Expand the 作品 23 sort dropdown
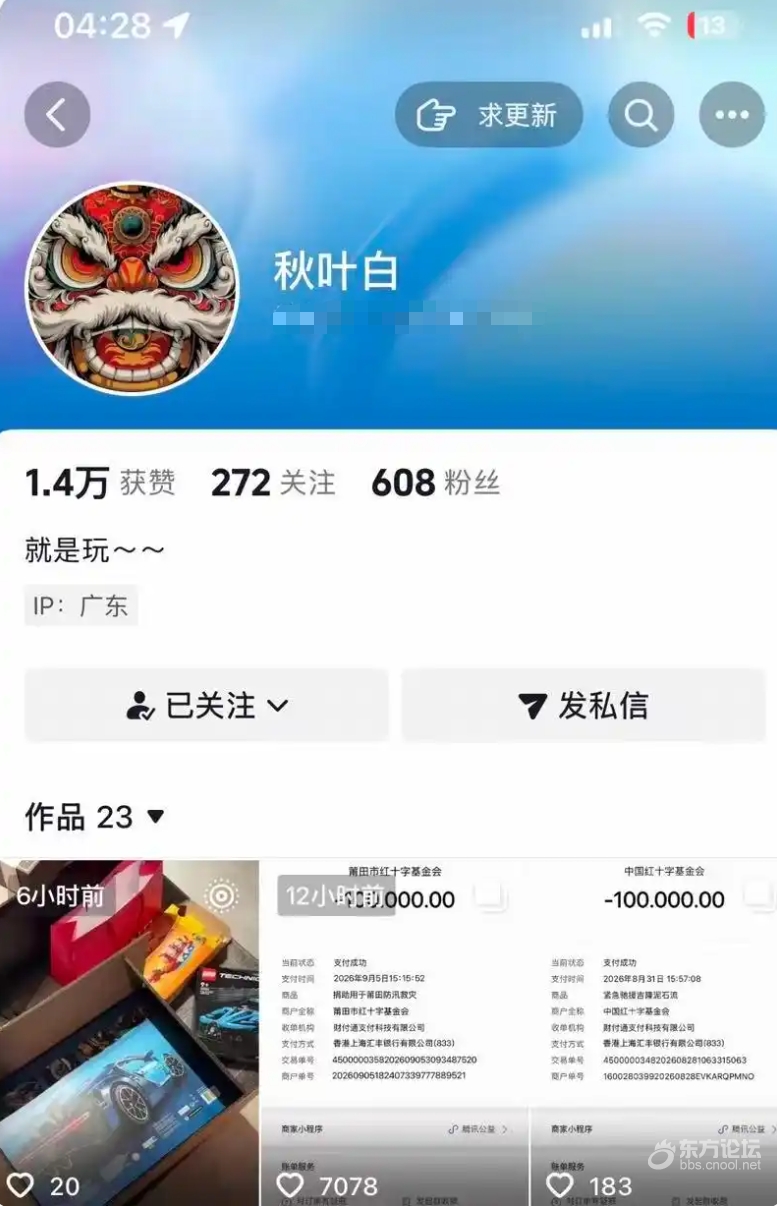The width and height of the screenshot is (777, 1206). coord(94,817)
